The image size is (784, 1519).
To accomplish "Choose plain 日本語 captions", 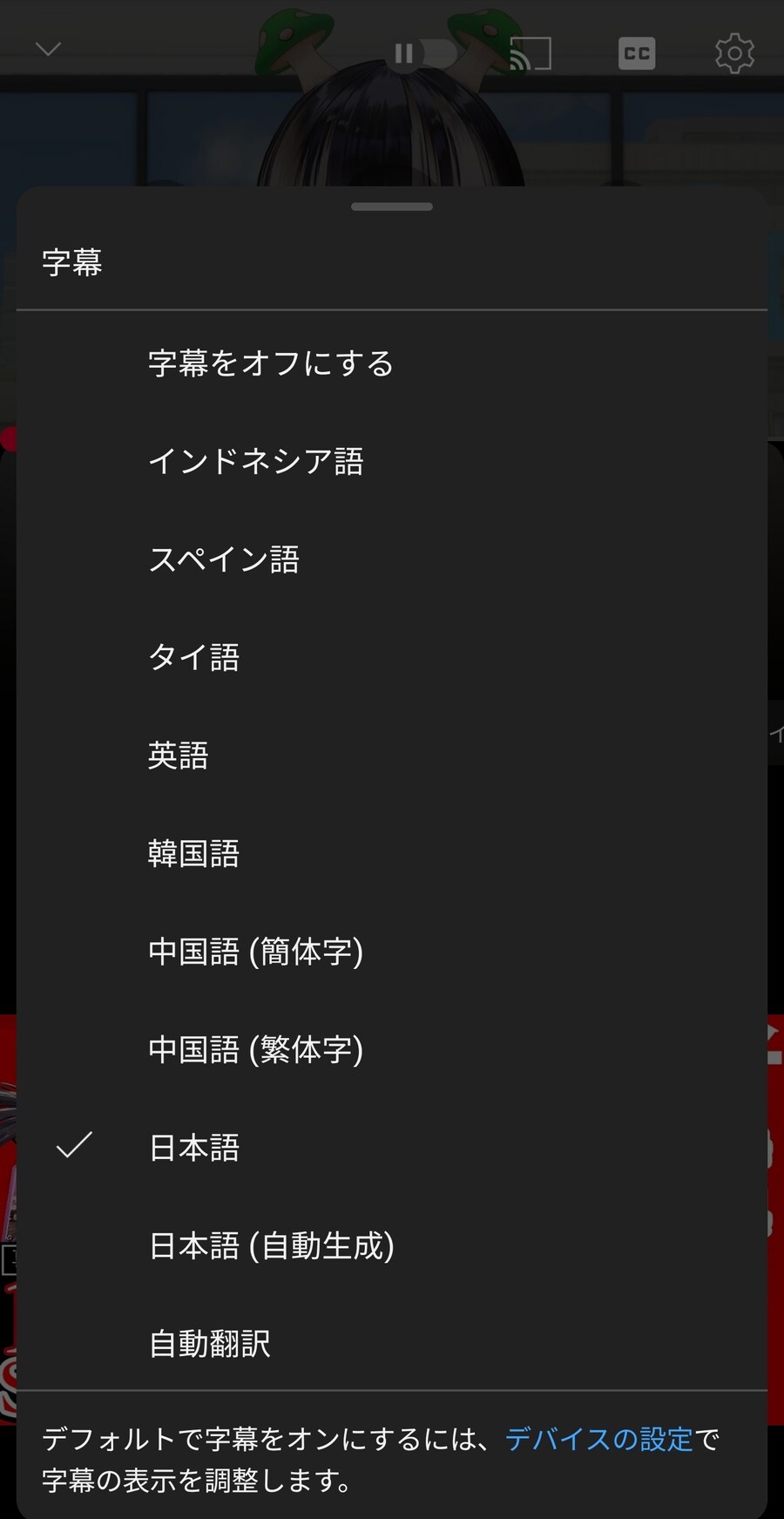I will click(194, 1148).
